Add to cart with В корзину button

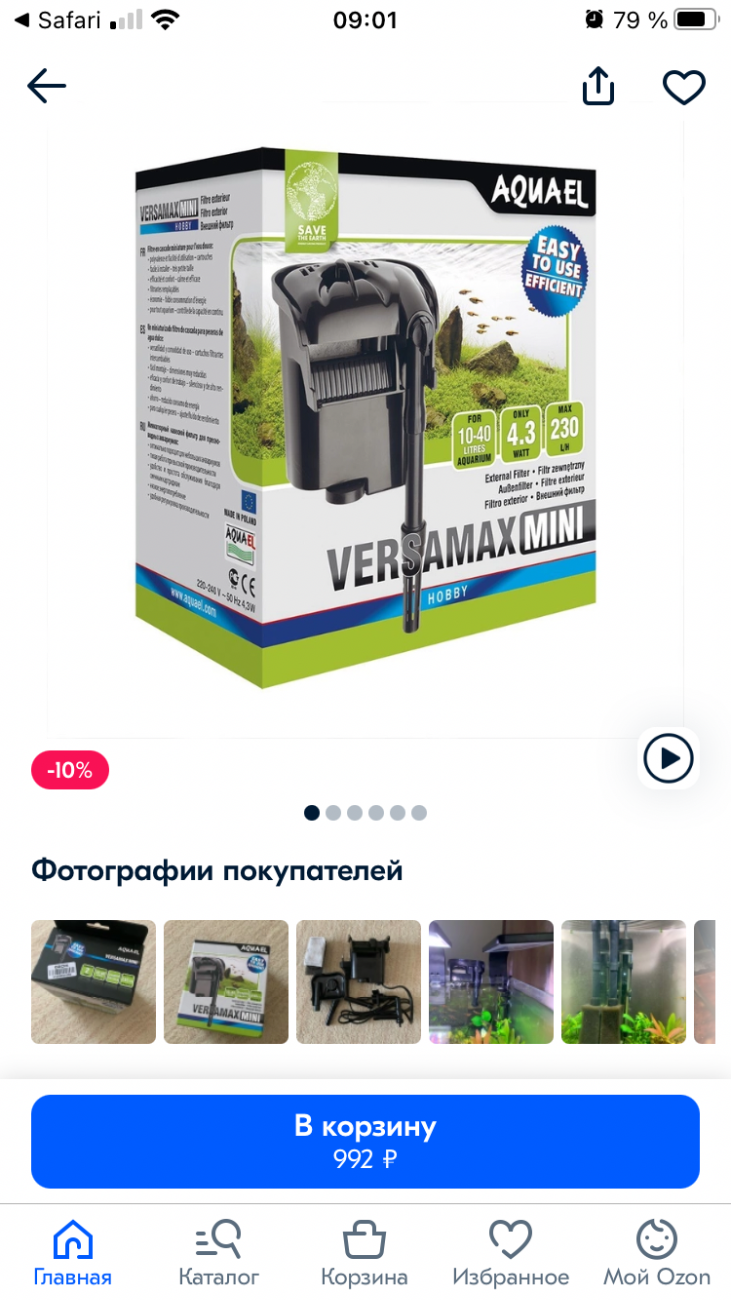pyautogui.click(x=365, y=1141)
